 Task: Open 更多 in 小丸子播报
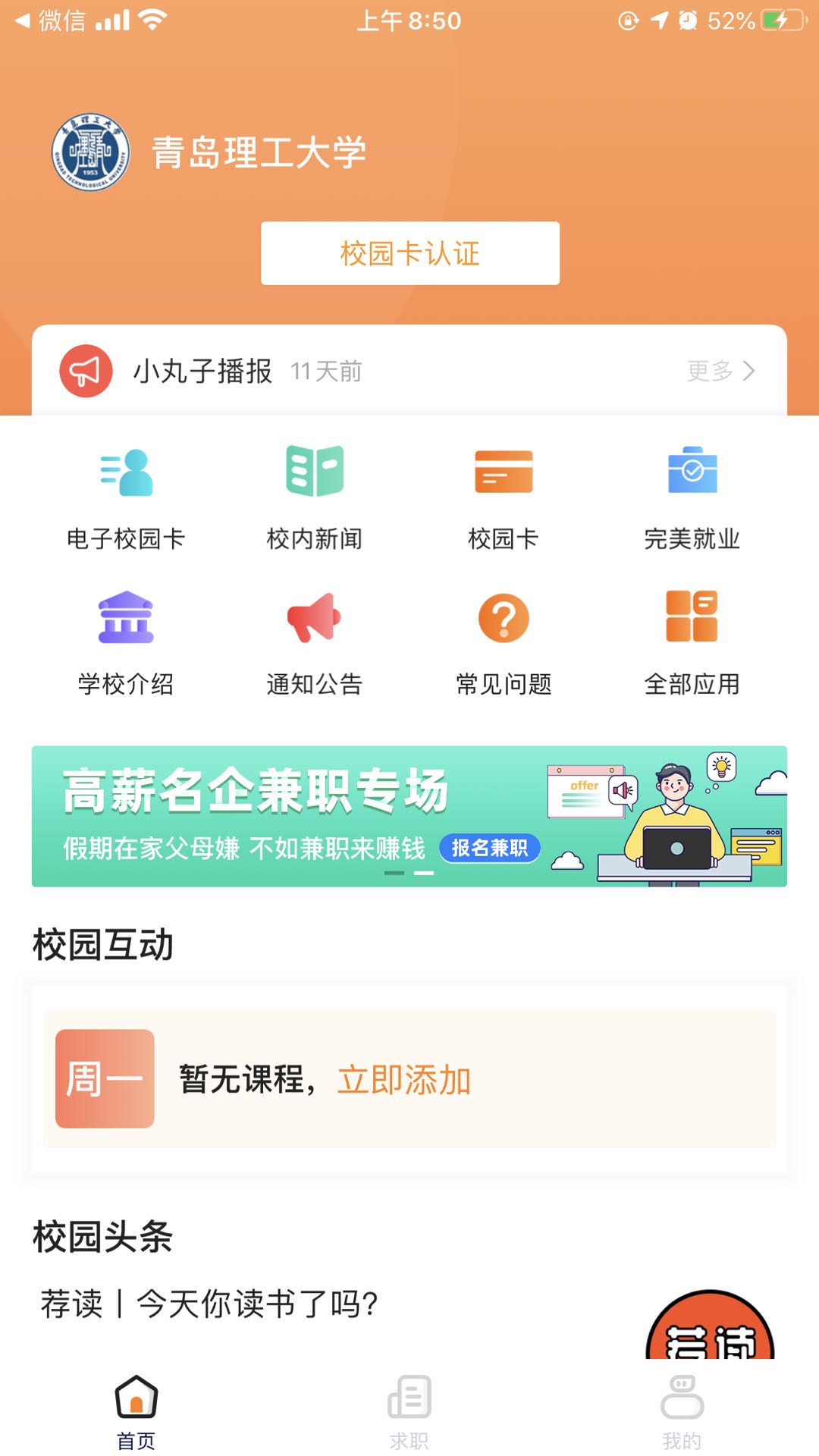tap(720, 371)
